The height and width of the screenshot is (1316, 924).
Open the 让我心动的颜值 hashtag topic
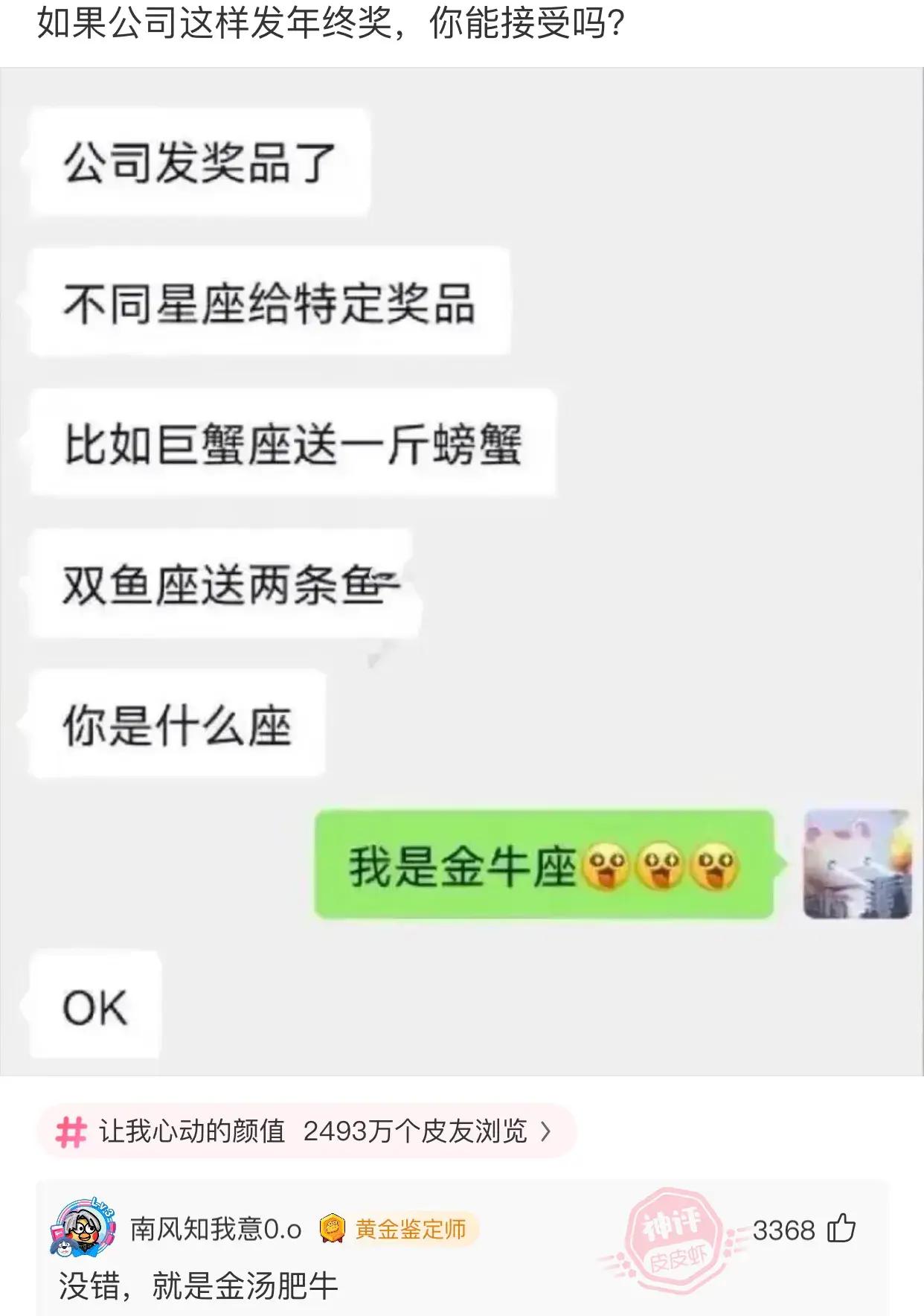coord(305,1131)
